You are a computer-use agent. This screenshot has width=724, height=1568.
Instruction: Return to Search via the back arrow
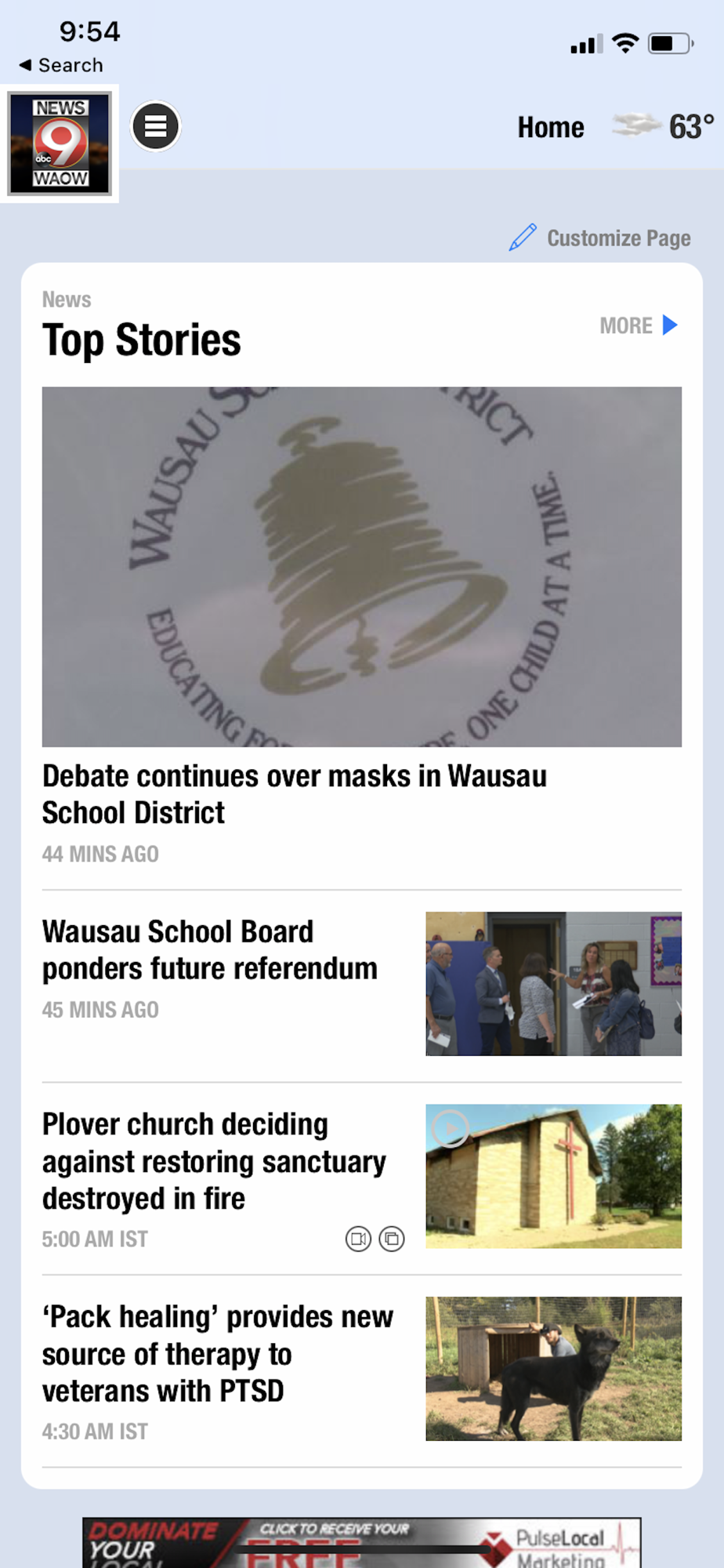coord(61,65)
